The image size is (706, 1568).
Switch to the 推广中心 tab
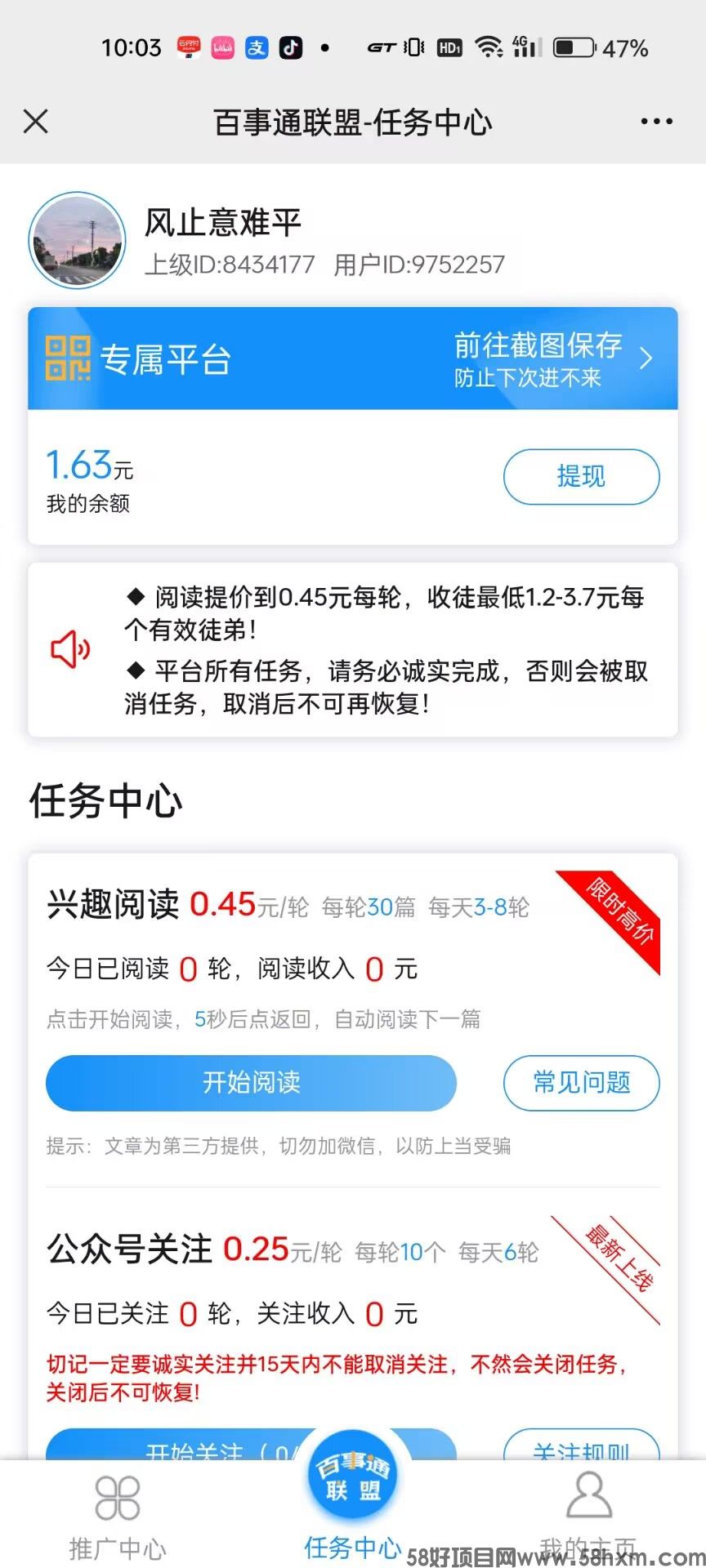pos(118,1515)
